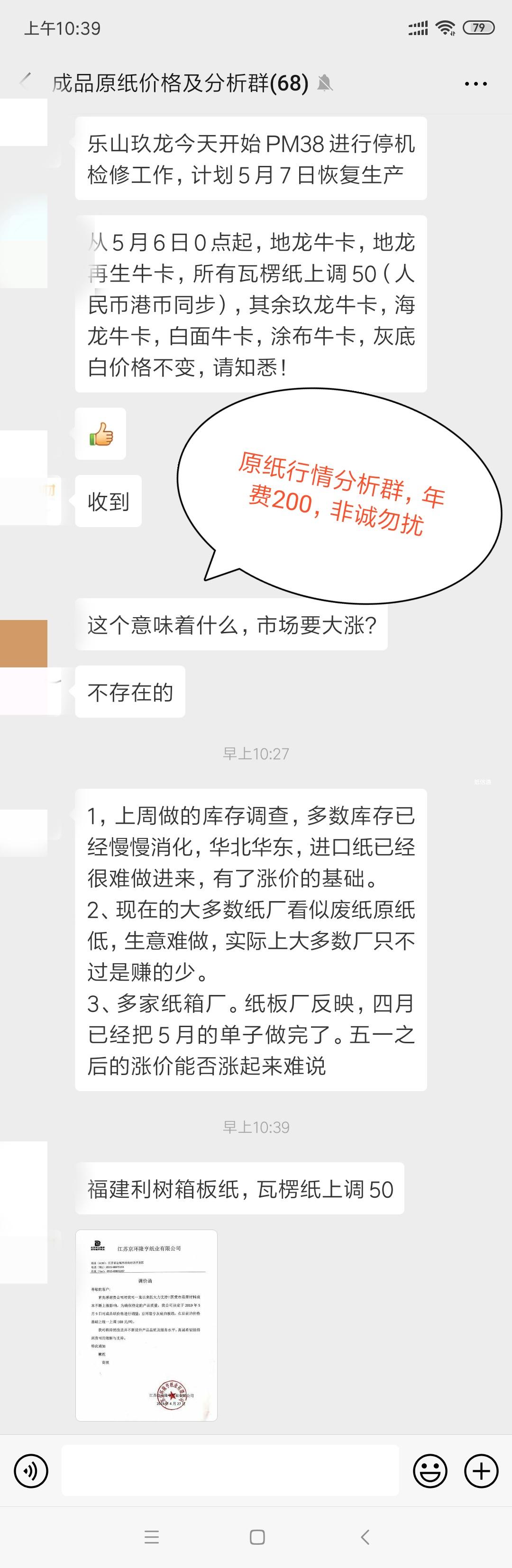512x1568 pixels.
Task: Open the plus attachment menu
Action: 481,1471
